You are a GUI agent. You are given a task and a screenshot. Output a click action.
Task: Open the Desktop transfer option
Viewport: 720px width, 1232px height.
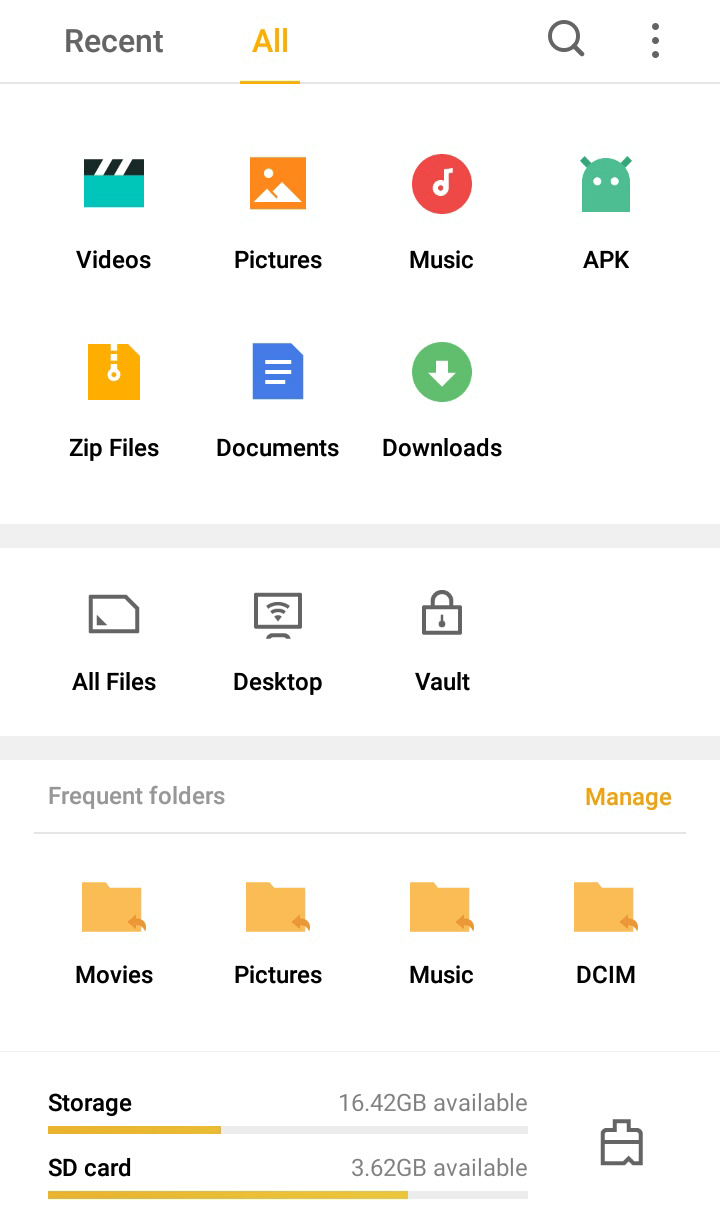point(278,641)
